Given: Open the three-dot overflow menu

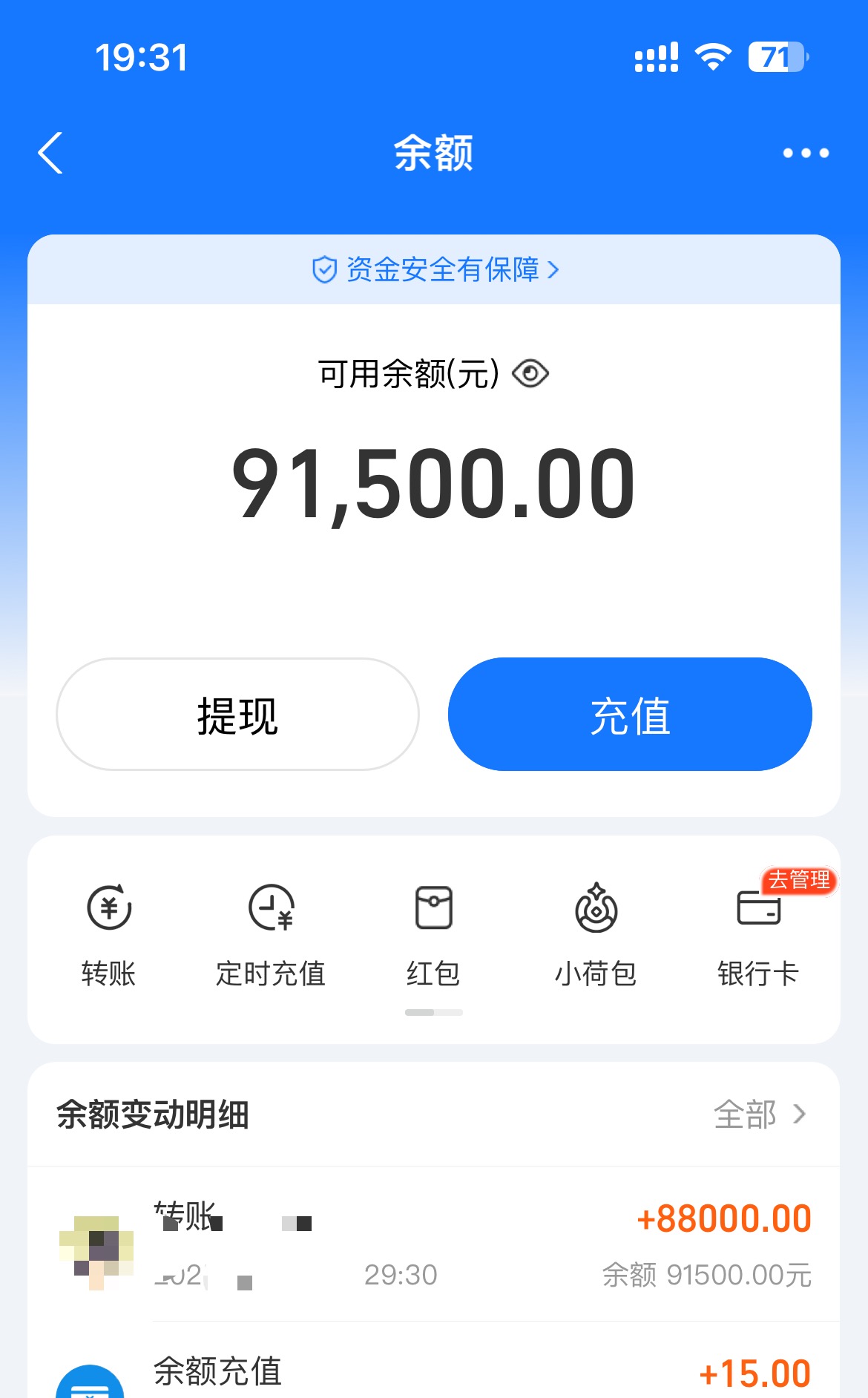Looking at the screenshot, I should [x=806, y=154].
